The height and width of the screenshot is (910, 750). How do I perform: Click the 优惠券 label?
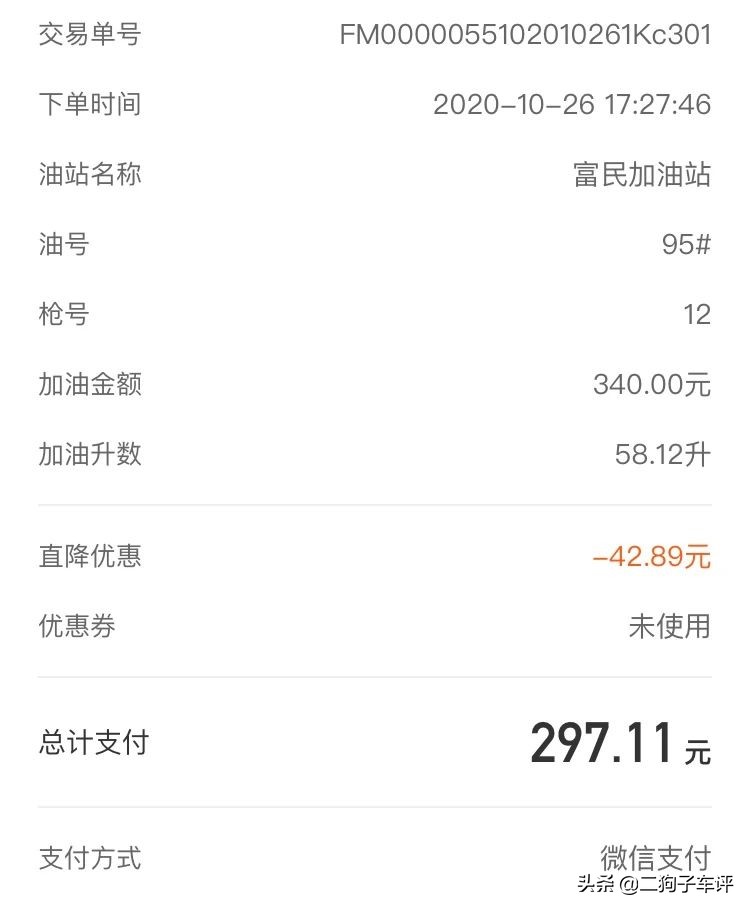tap(77, 626)
